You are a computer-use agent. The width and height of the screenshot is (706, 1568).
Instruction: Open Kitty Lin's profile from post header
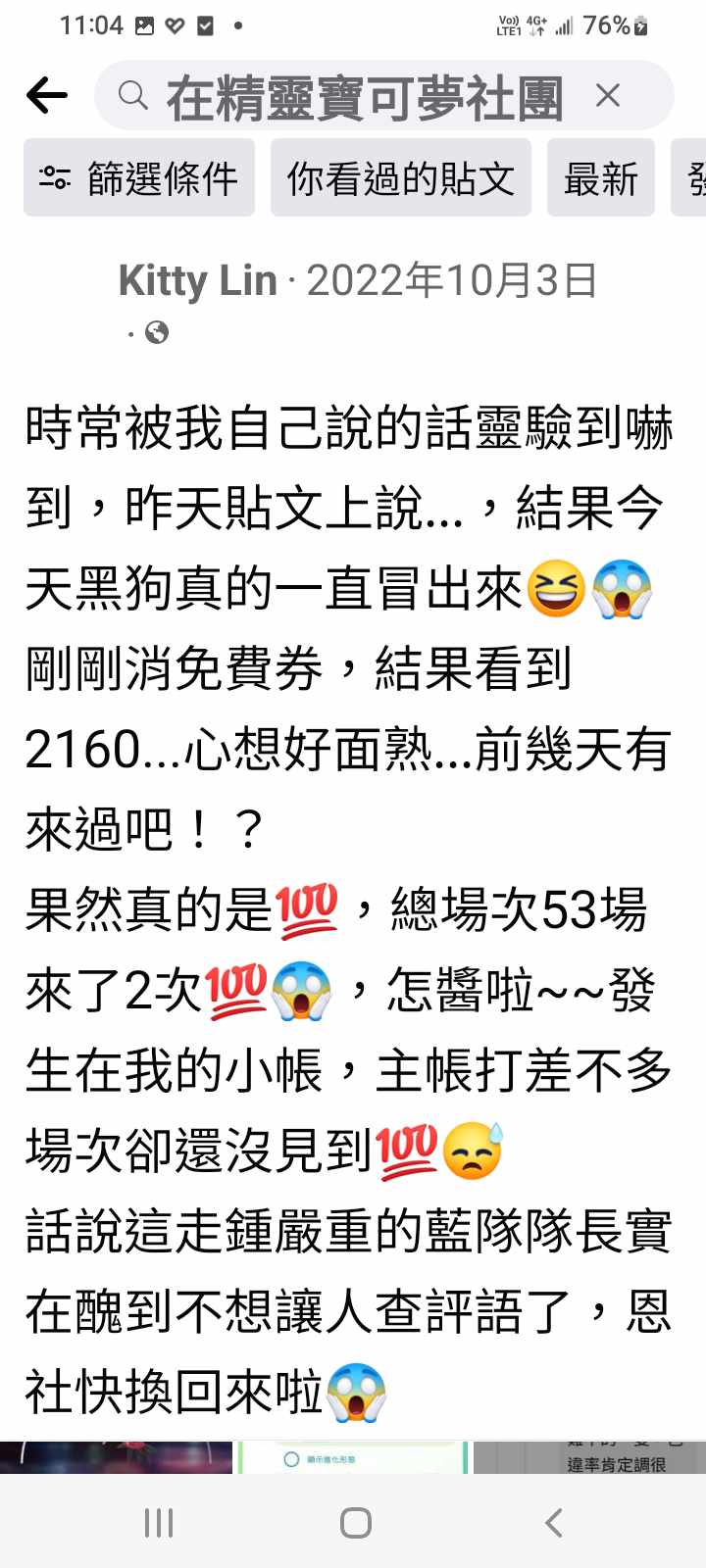click(197, 281)
